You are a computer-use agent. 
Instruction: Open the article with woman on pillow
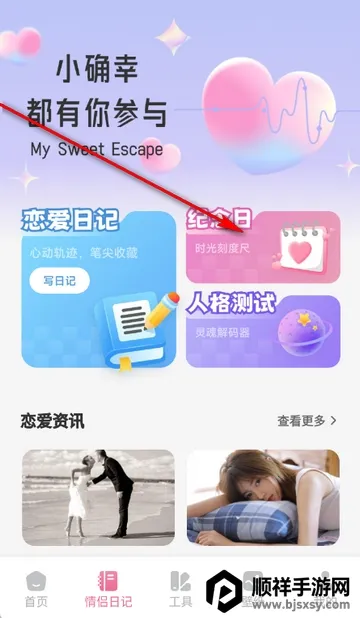coord(263,497)
